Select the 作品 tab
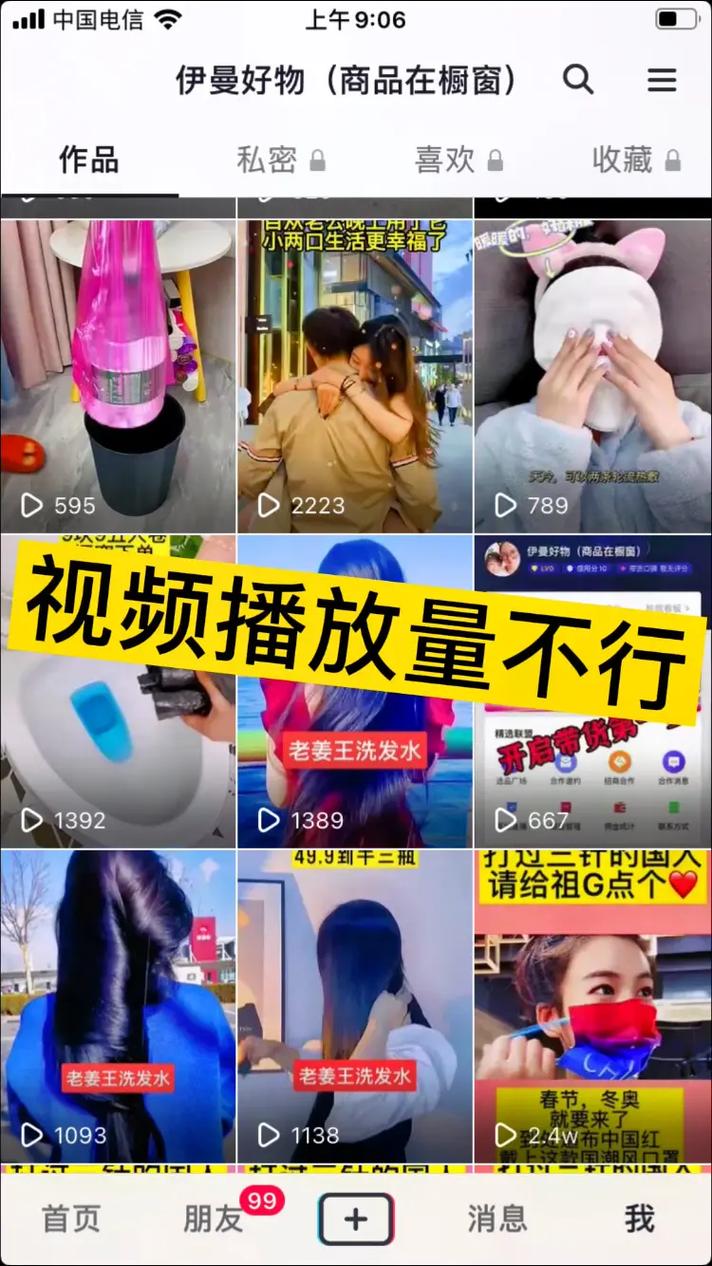 click(89, 160)
